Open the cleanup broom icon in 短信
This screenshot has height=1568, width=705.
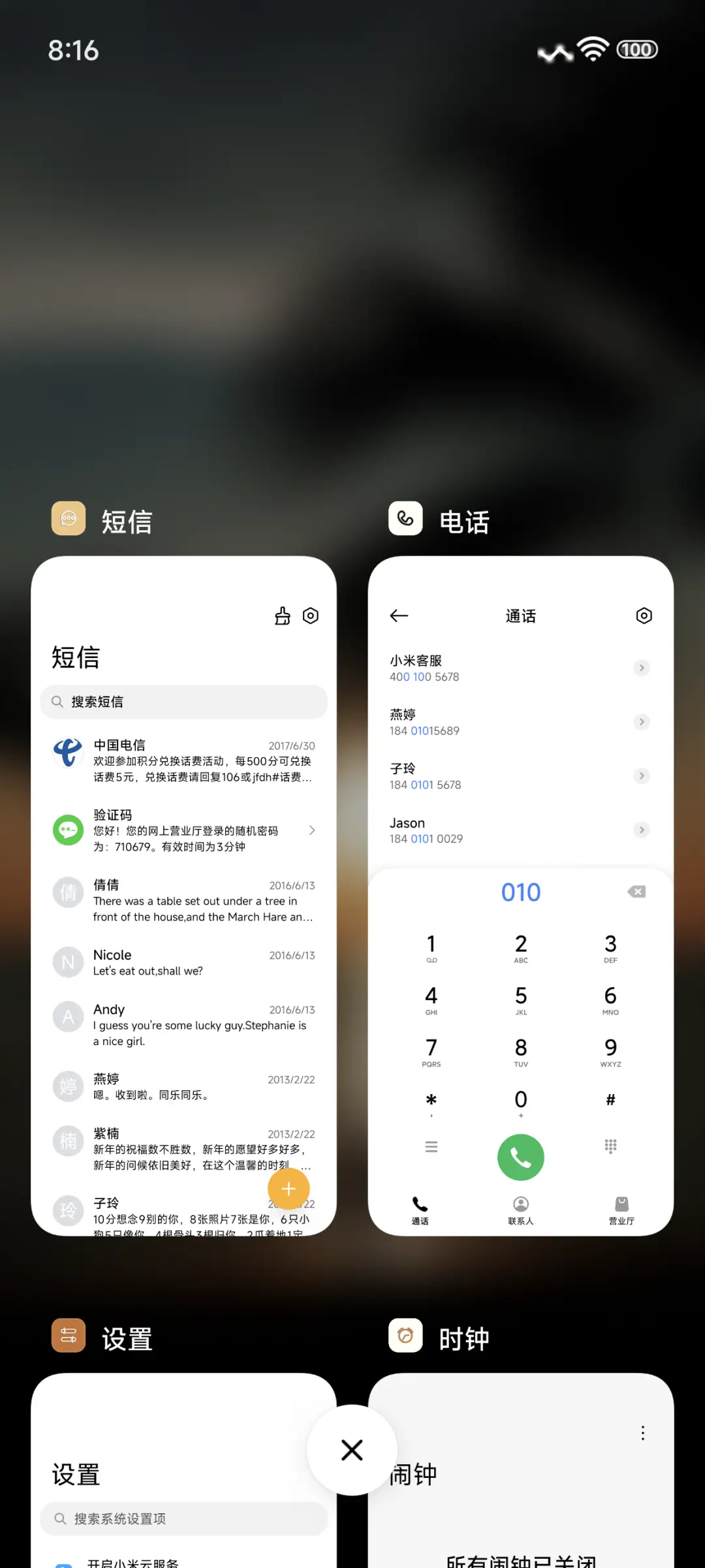(281, 615)
